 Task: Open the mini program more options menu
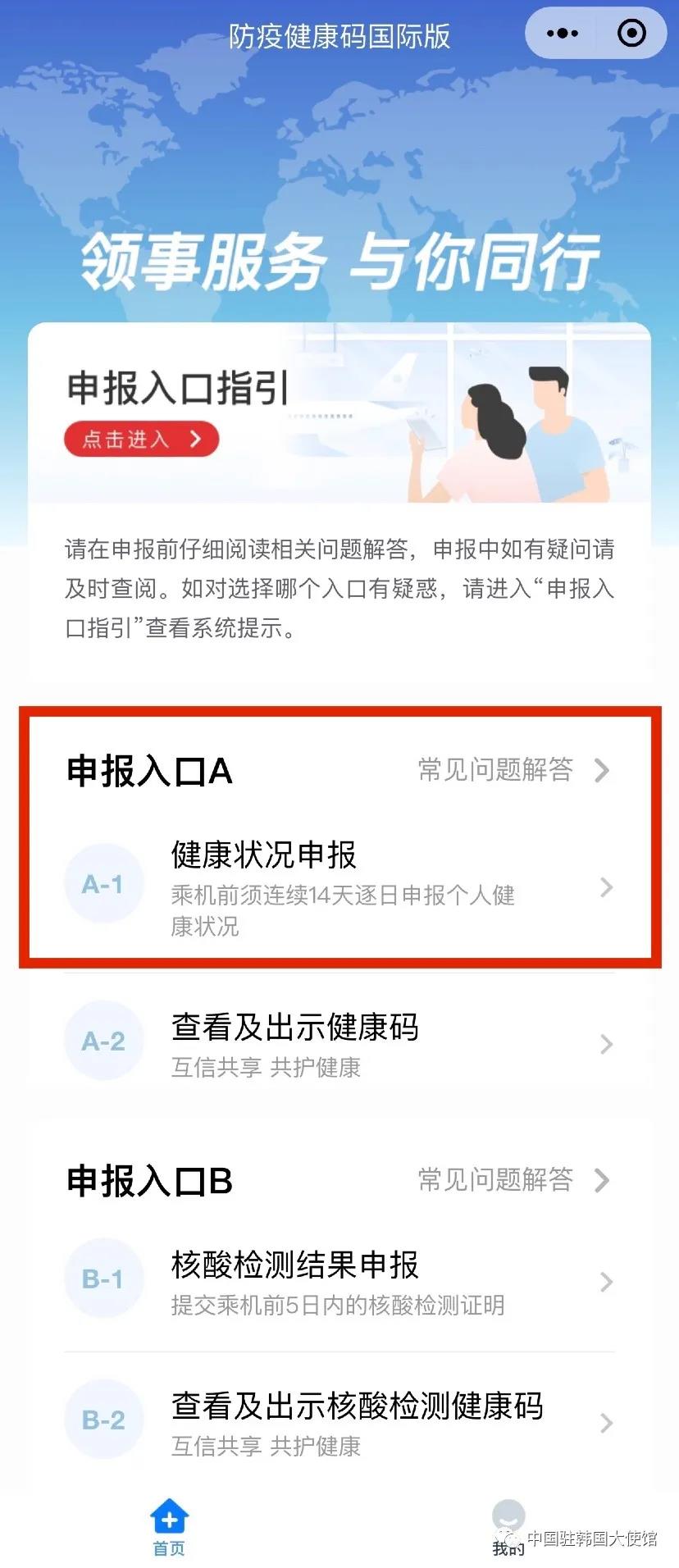pyautogui.click(x=563, y=34)
